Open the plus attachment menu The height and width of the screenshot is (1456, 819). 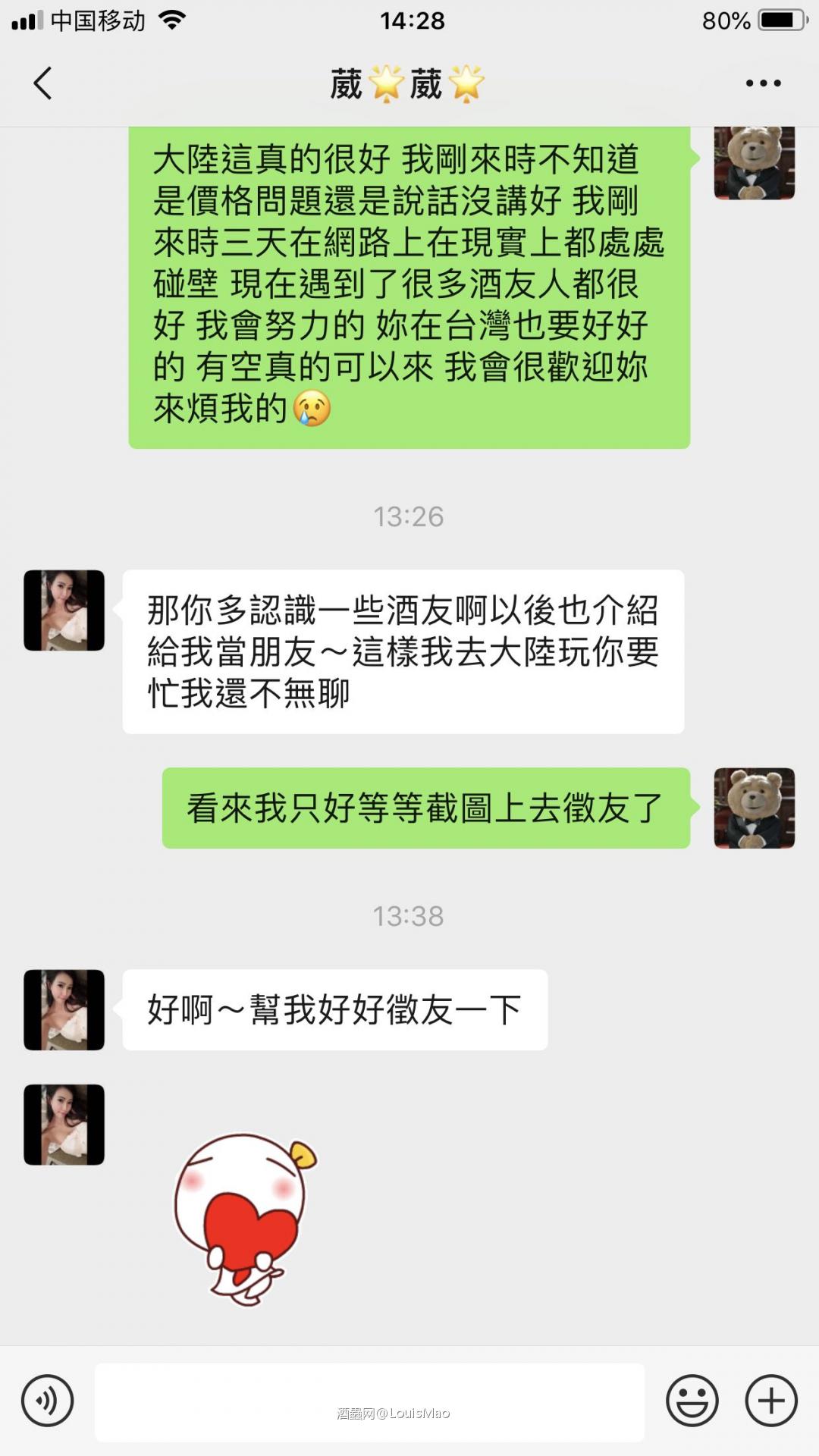771,1401
